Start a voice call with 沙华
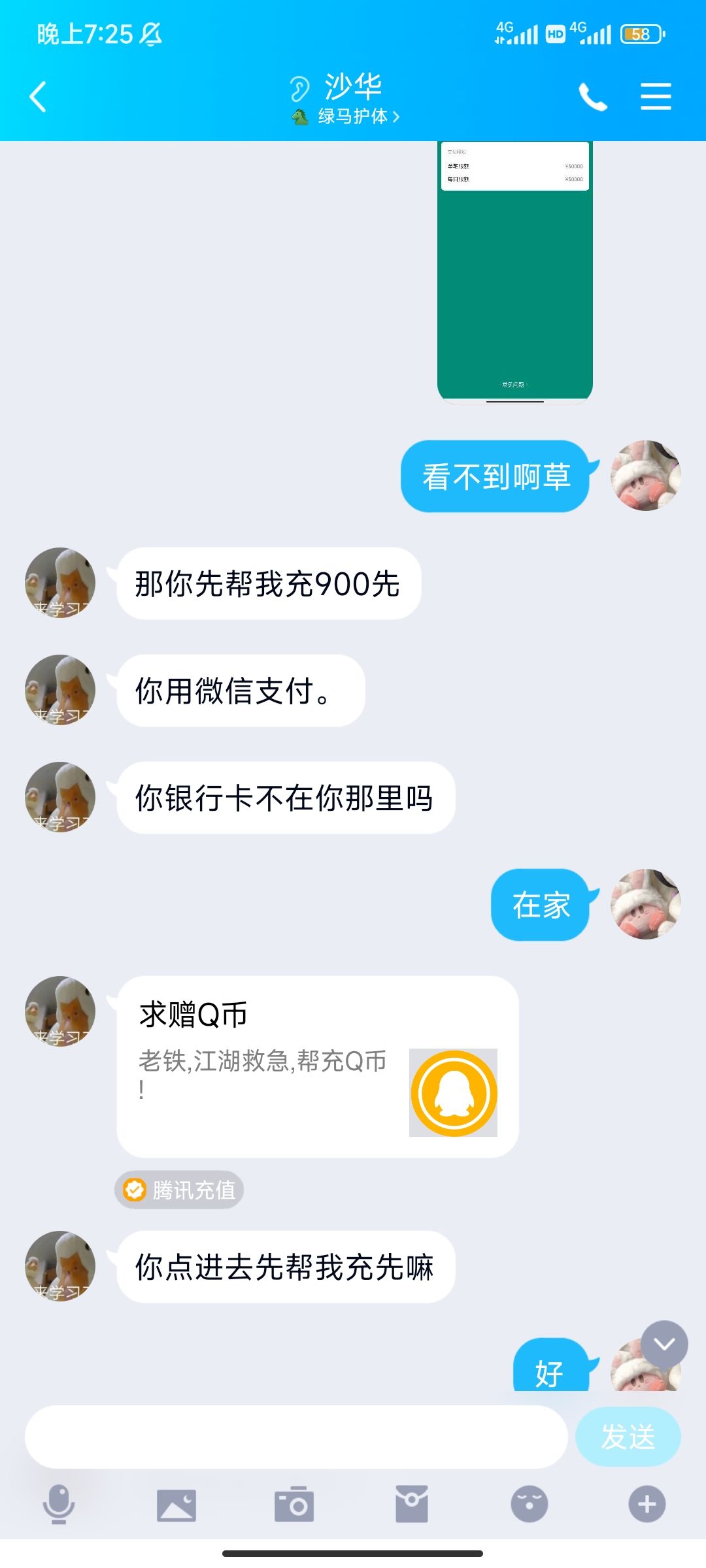This screenshot has width=706, height=1568. coord(593,97)
